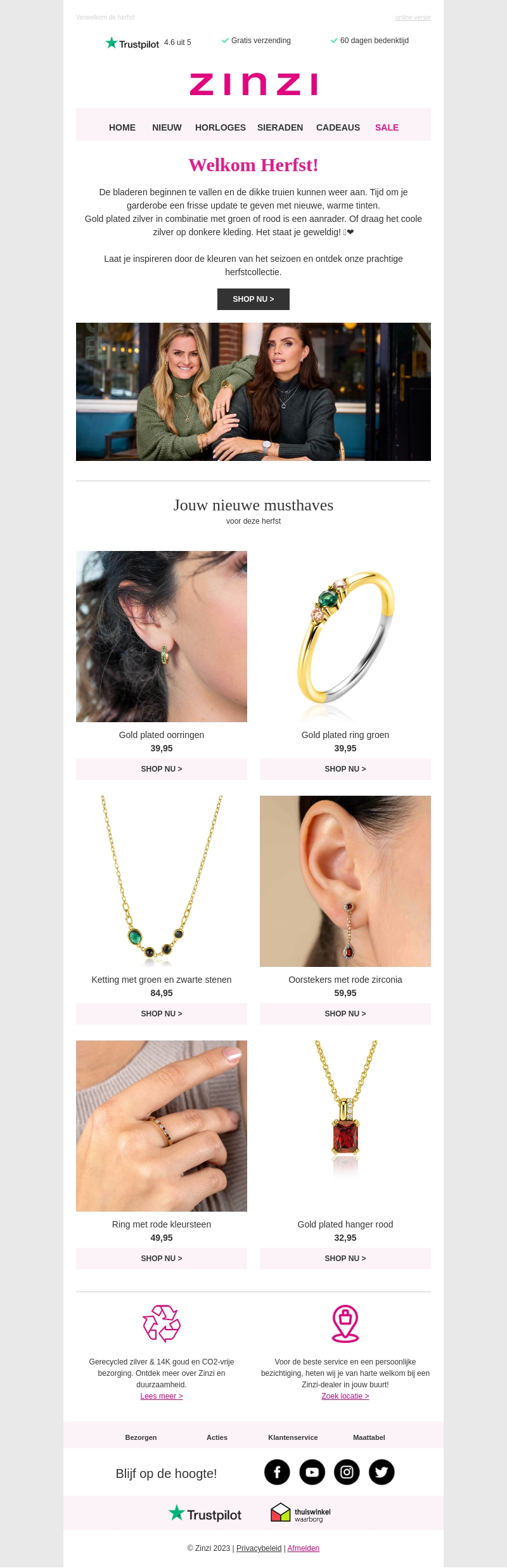Tap SHOP NU under Ring met rode kleursteen
This screenshot has width=507, height=1568.
pos(161,1259)
